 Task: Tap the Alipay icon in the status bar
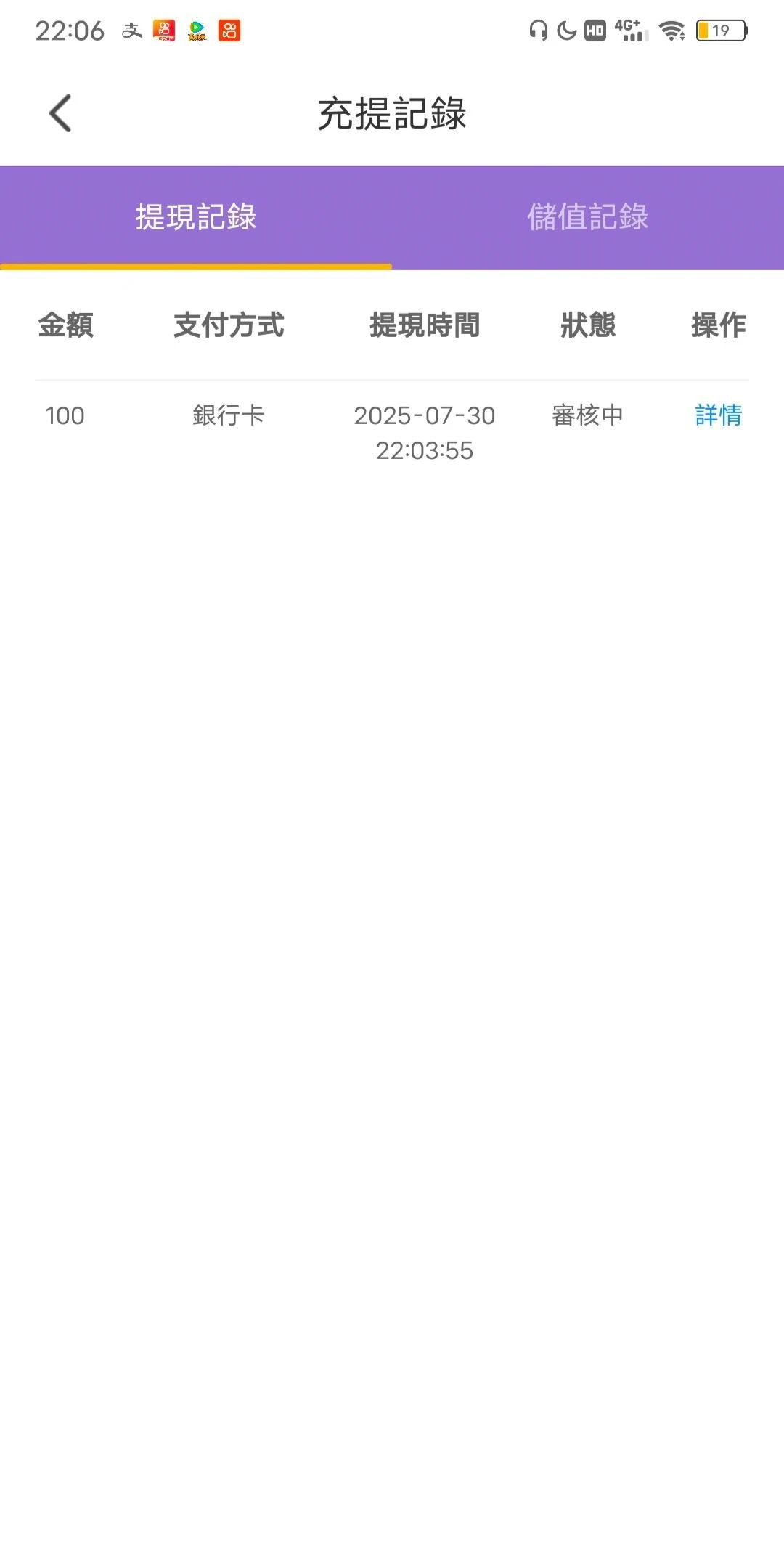(x=132, y=31)
